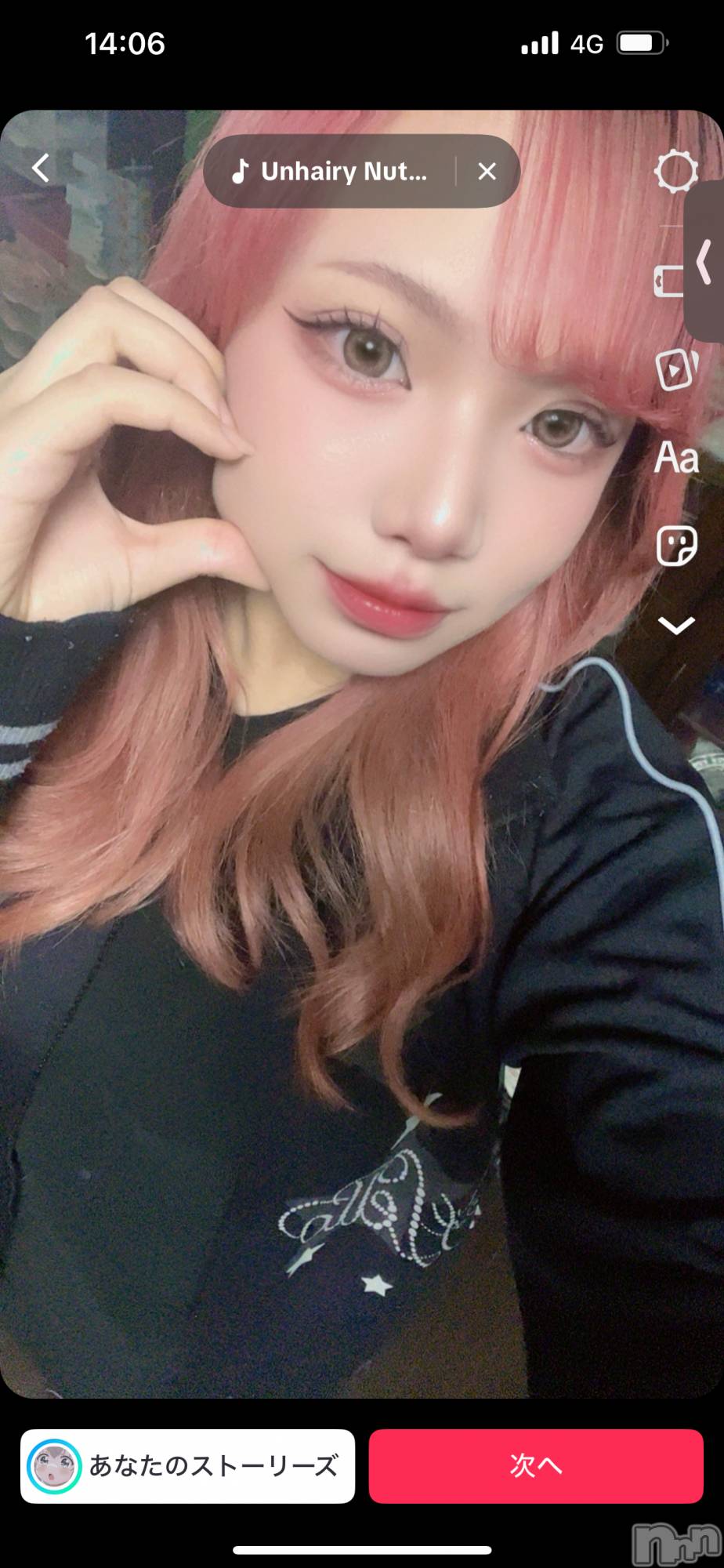This screenshot has width=724, height=1568.
Task: Open the templates icon with play symbol
Action: (x=675, y=368)
